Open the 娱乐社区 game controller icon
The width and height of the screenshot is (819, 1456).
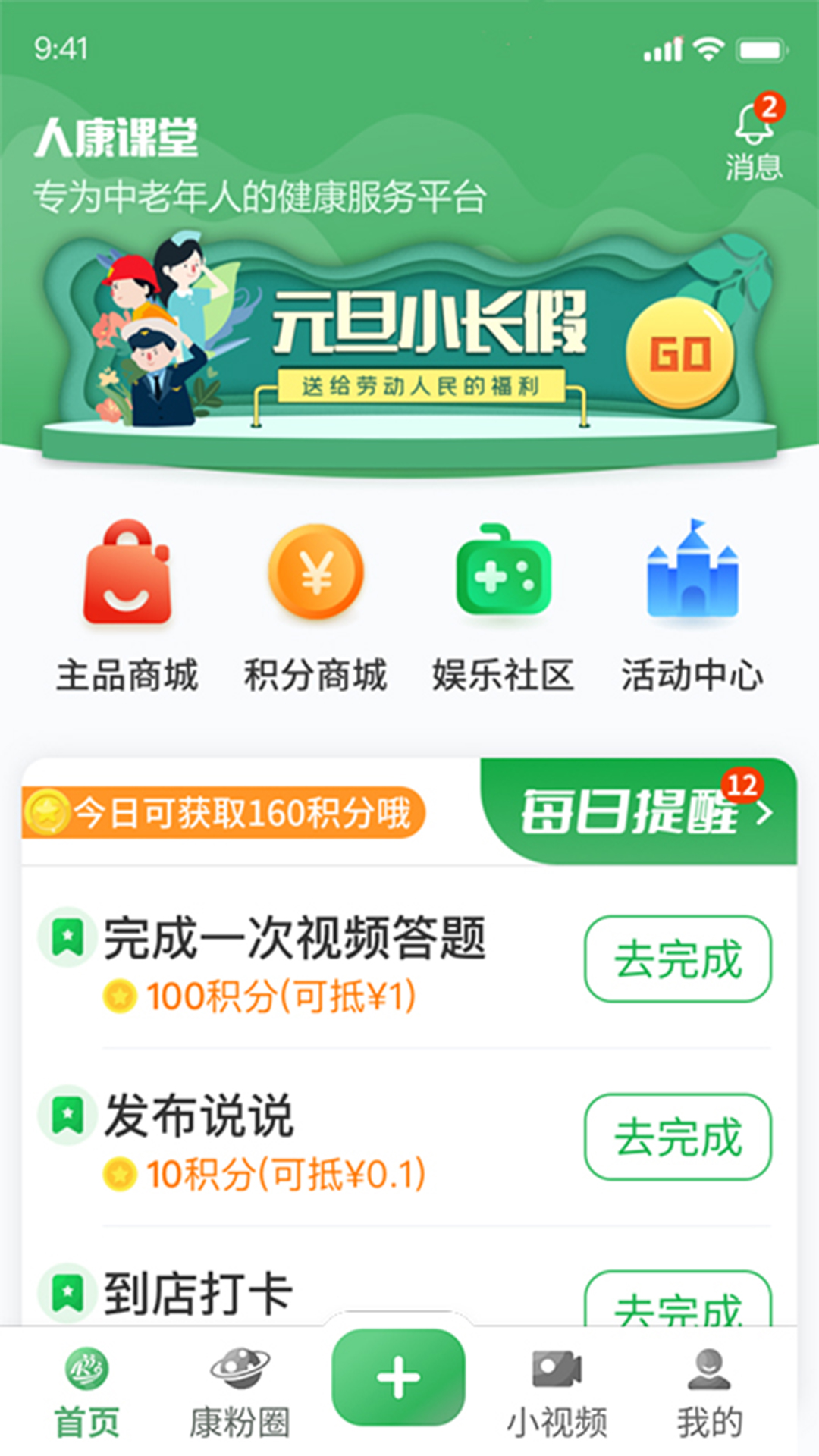click(x=504, y=578)
